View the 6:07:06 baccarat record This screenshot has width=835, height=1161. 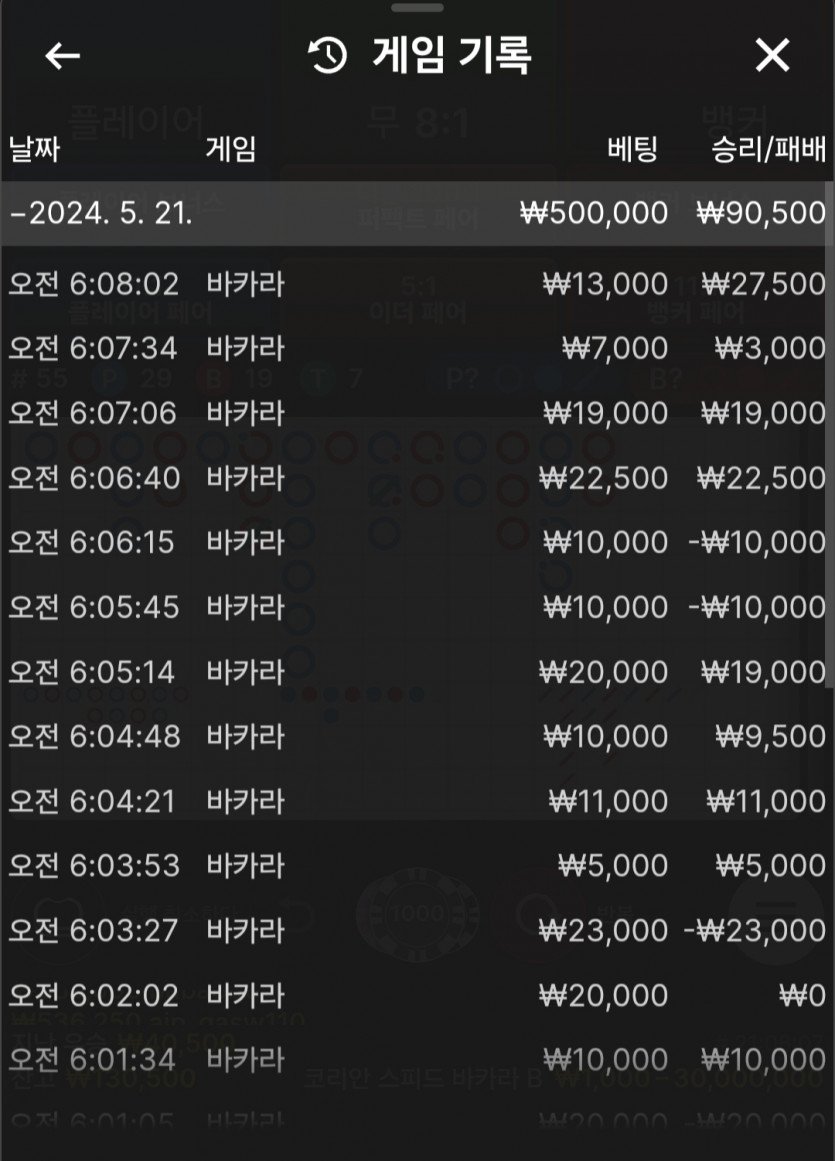(417, 413)
